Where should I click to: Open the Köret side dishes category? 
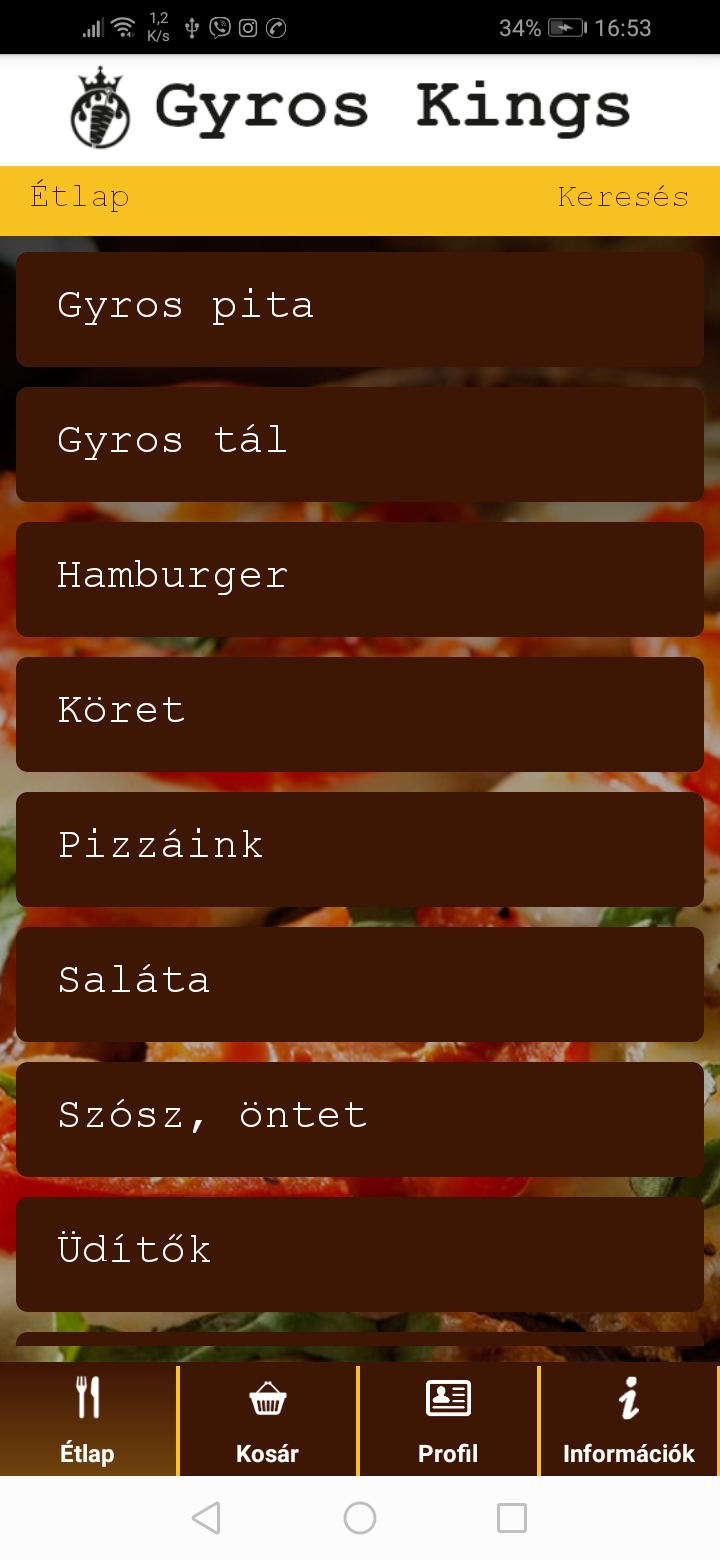[360, 714]
